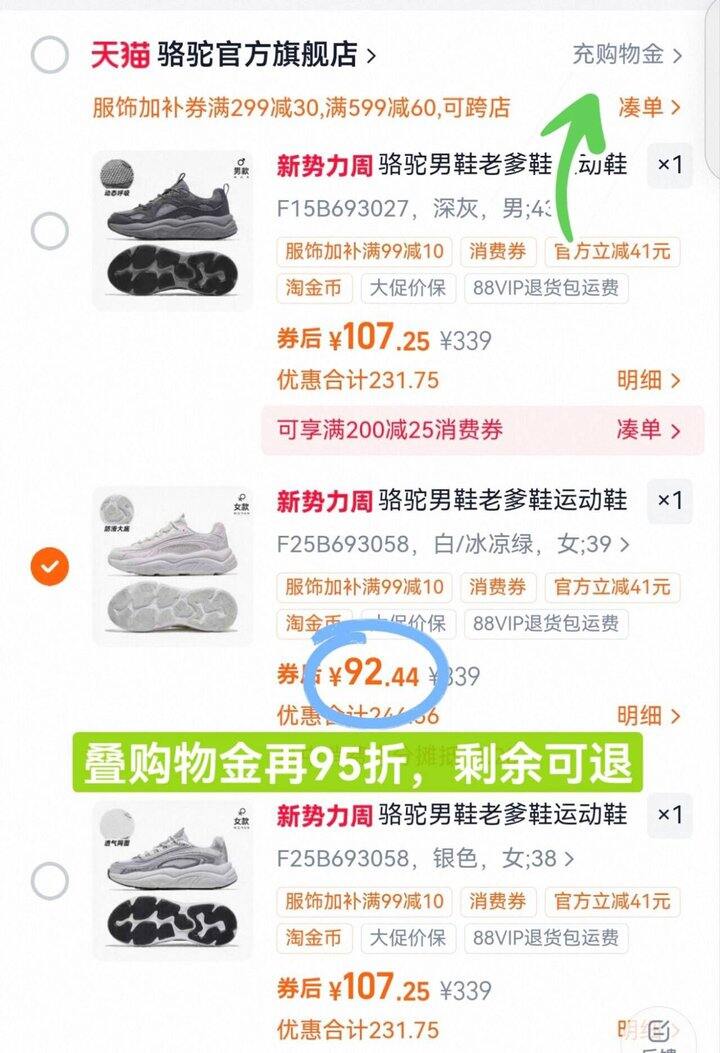
Task: Select the 深灰 men's shoe checkbox
Action: point(49,232)
